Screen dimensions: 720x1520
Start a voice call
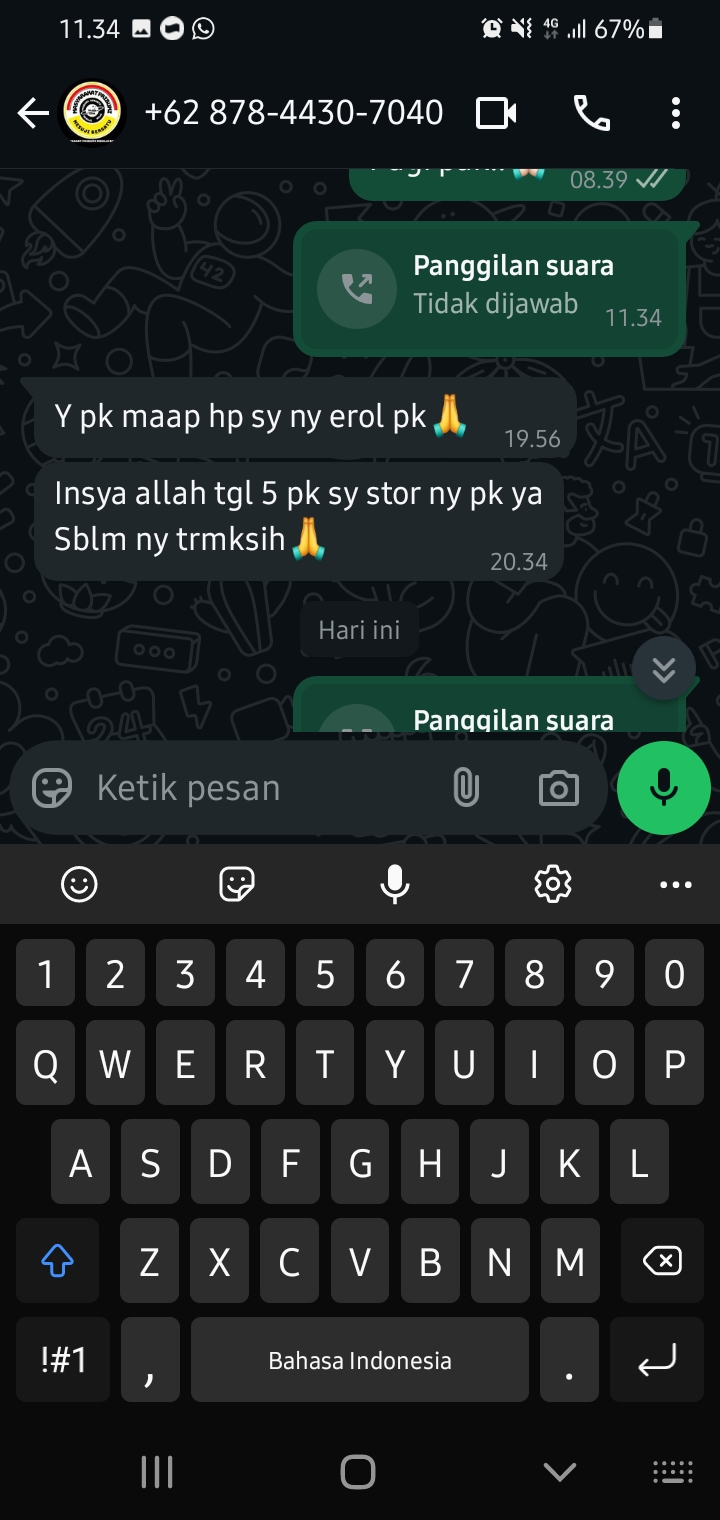[x=591, y=114]
